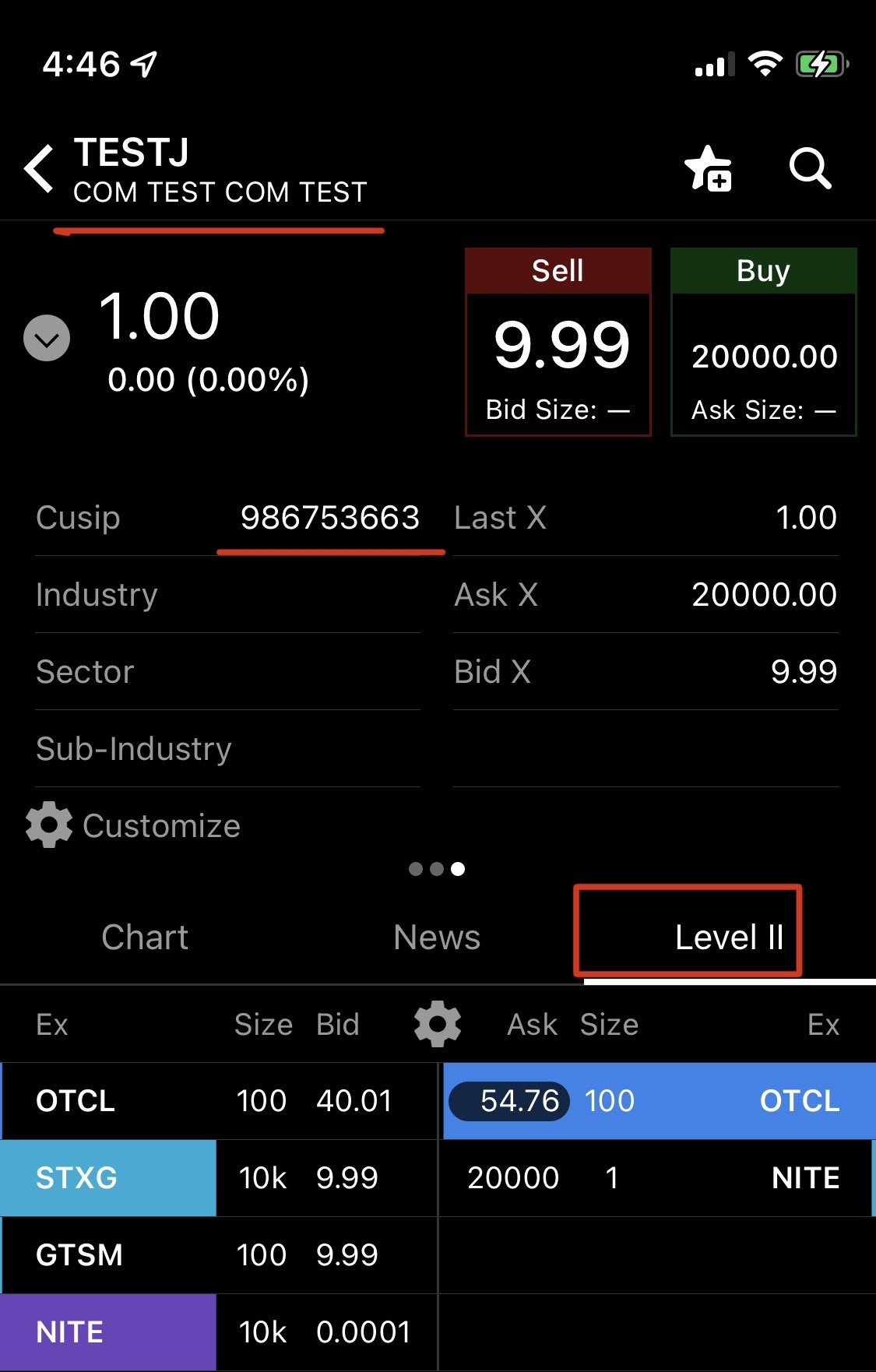Select the STXG bid row
The width and height of the screenshot is (876, 1372).
(x=218, y=1178)
